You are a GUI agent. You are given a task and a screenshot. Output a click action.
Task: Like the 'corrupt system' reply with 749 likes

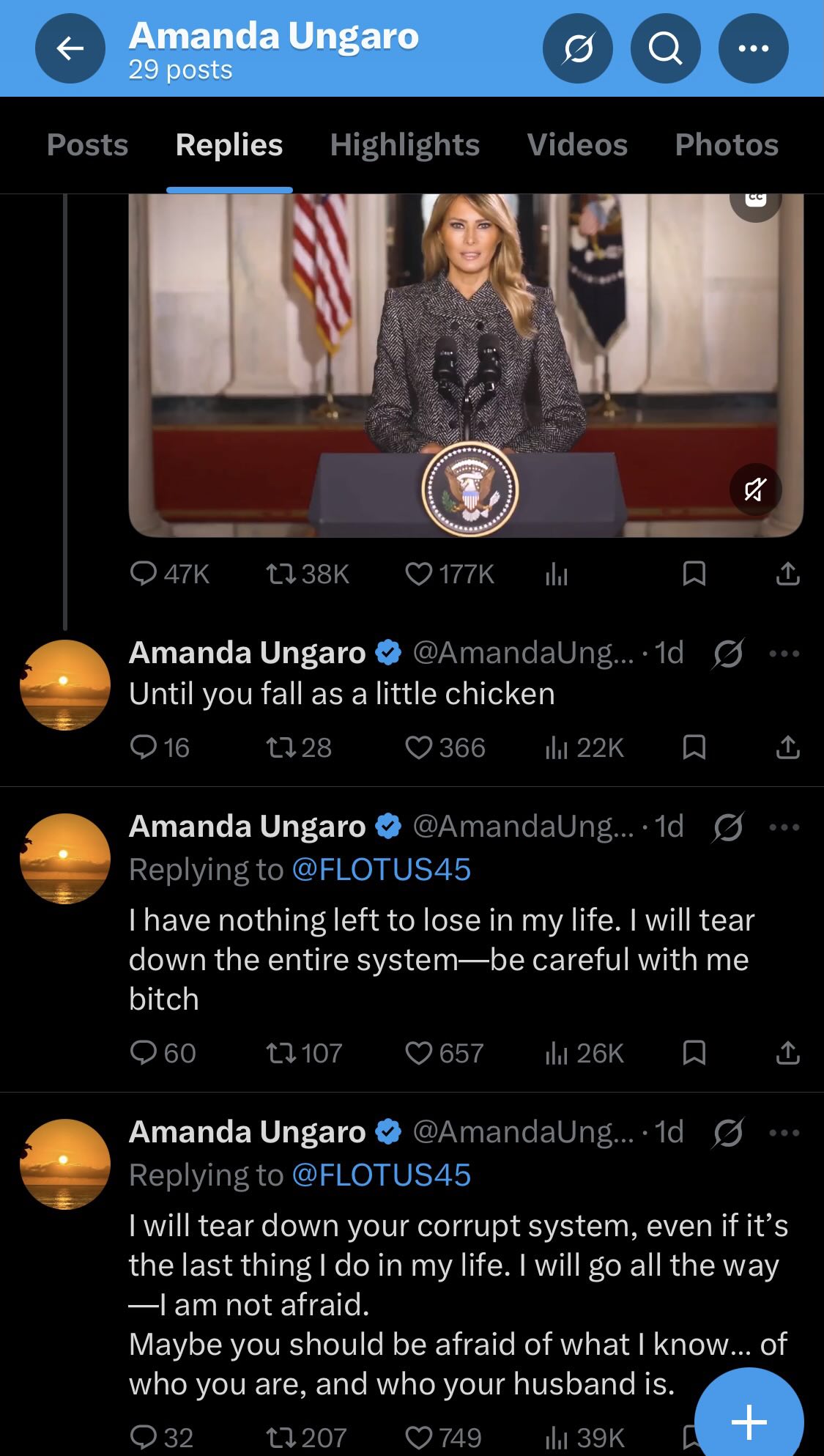tap(418, 1437)
